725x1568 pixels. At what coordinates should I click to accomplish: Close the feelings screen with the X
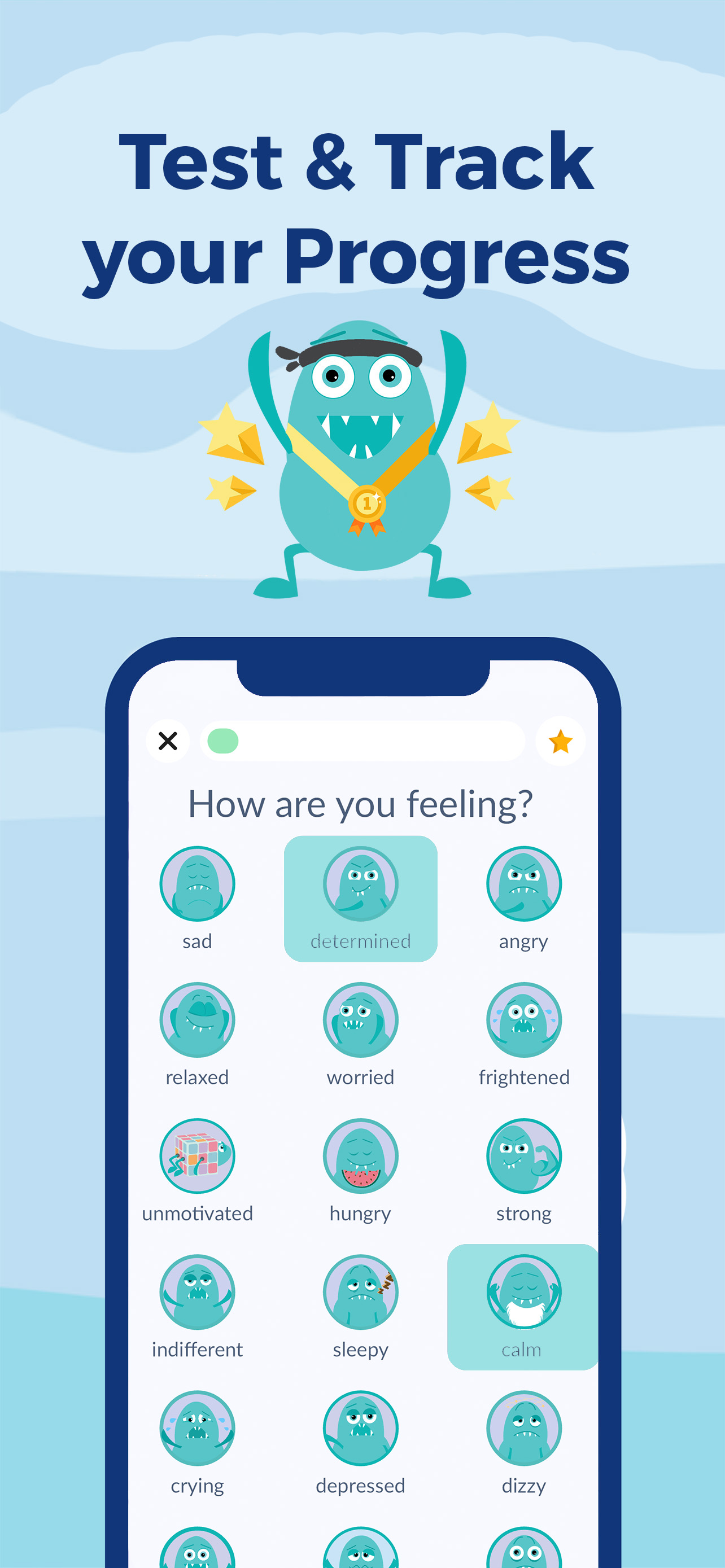pyautogui.click(x=168, y=741)
